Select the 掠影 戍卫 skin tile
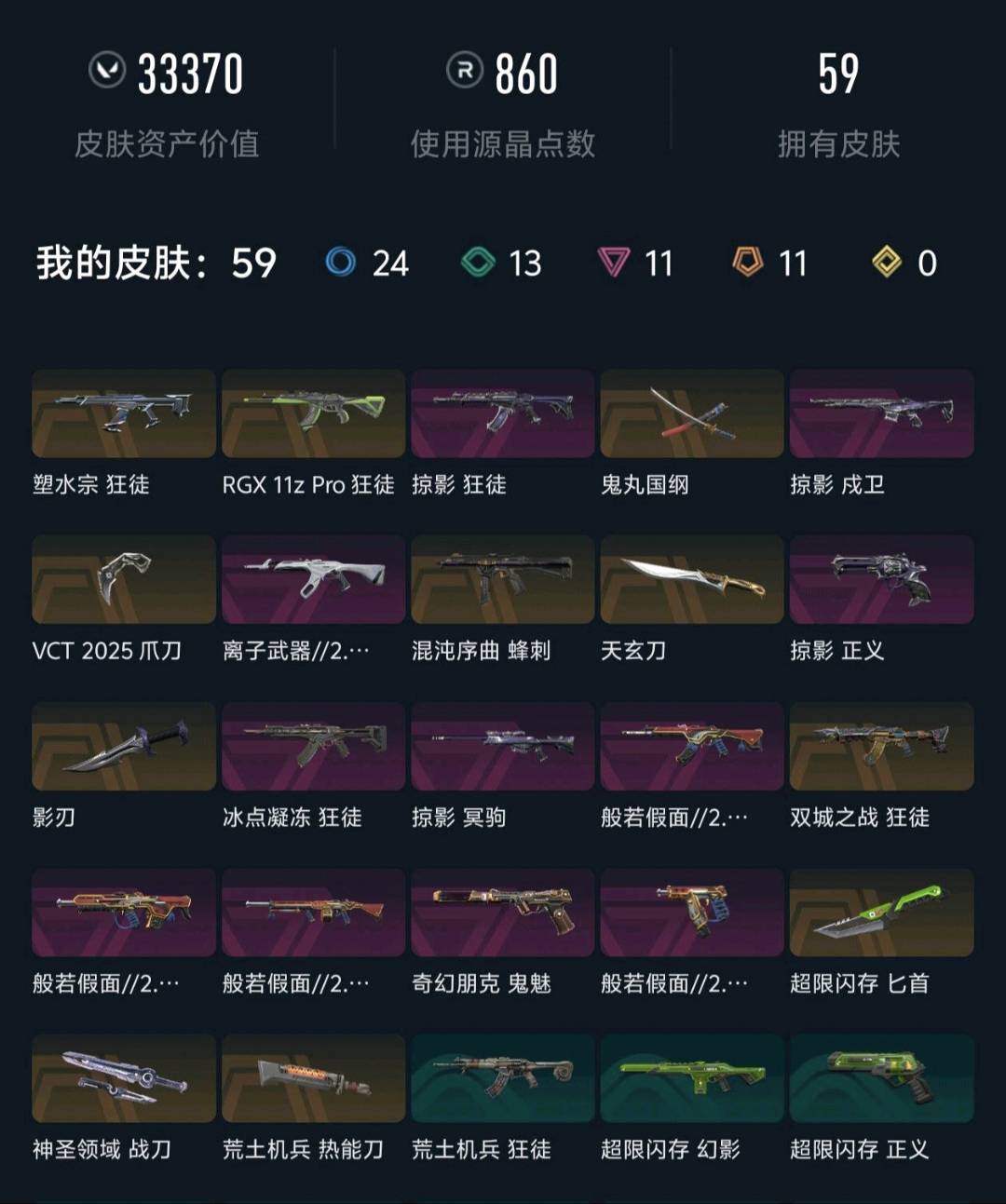Screen dimensions: 1006x1204 [882, 413]
